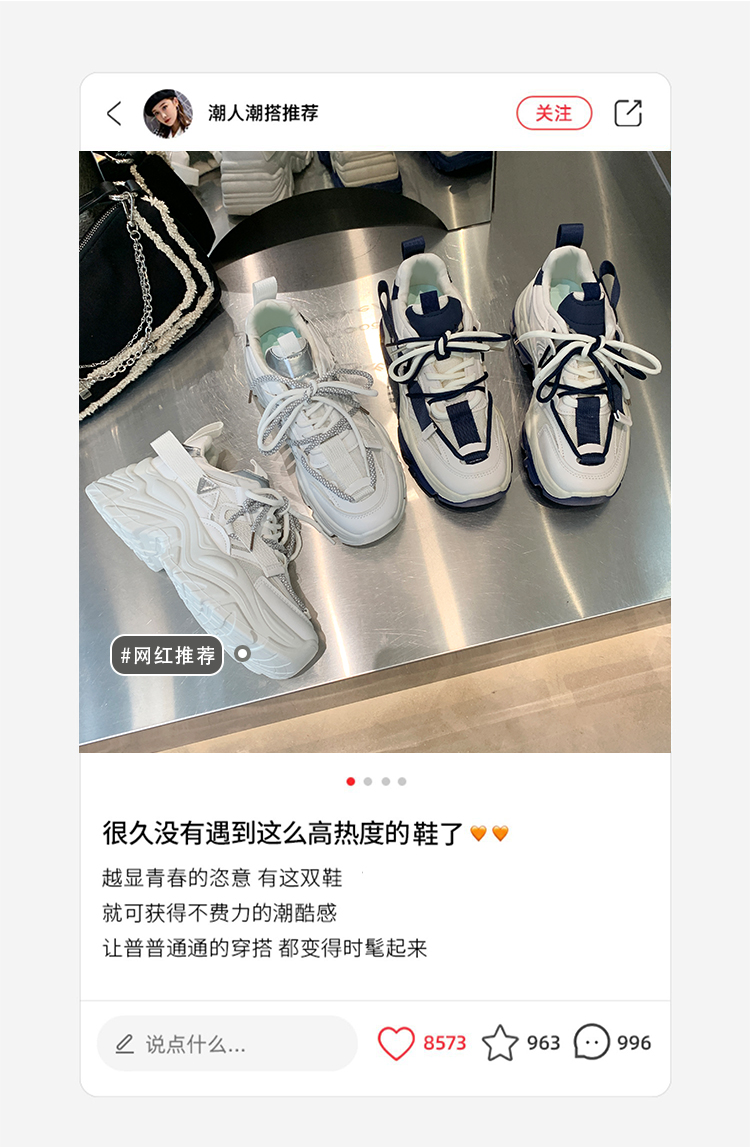Like this post with the heart icon

(396, 1043)
